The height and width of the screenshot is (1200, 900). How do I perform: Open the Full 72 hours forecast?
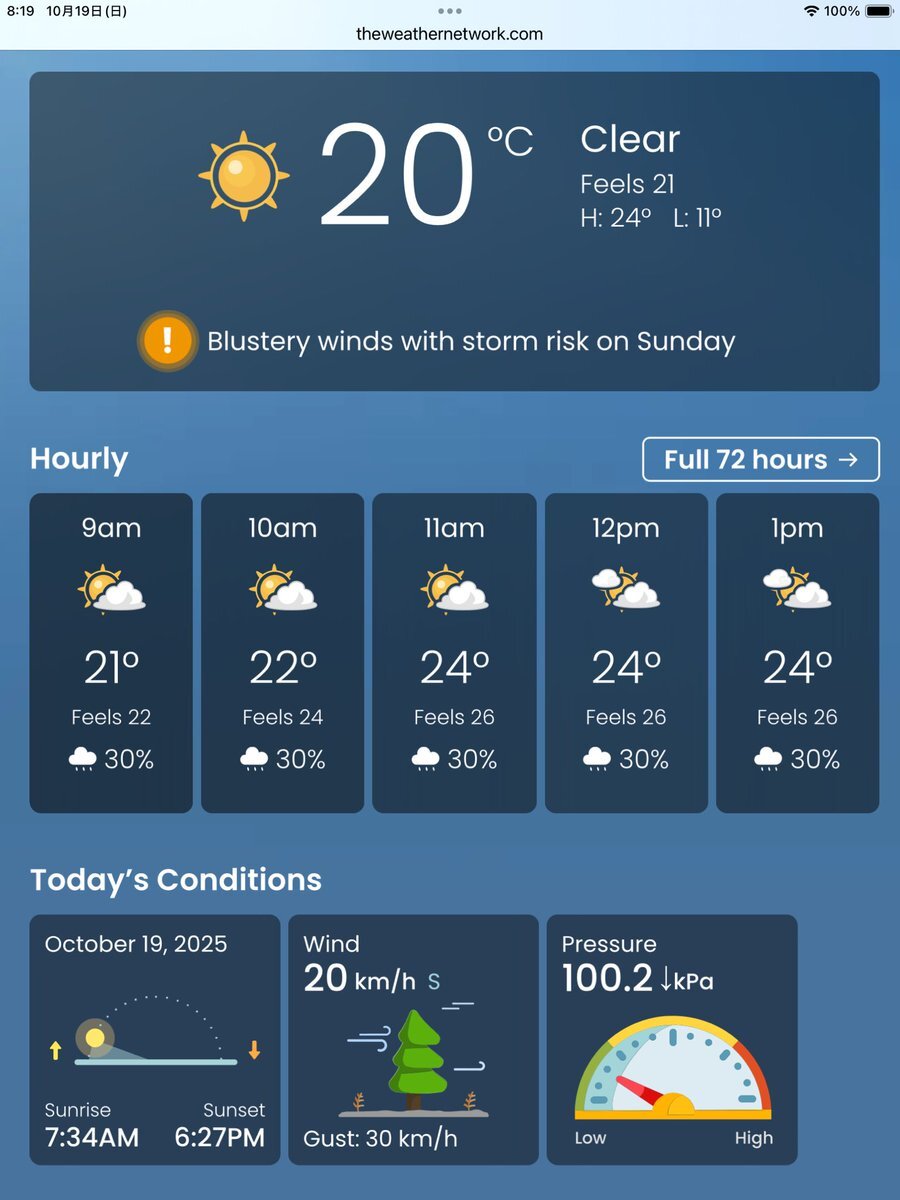[760, 459]
